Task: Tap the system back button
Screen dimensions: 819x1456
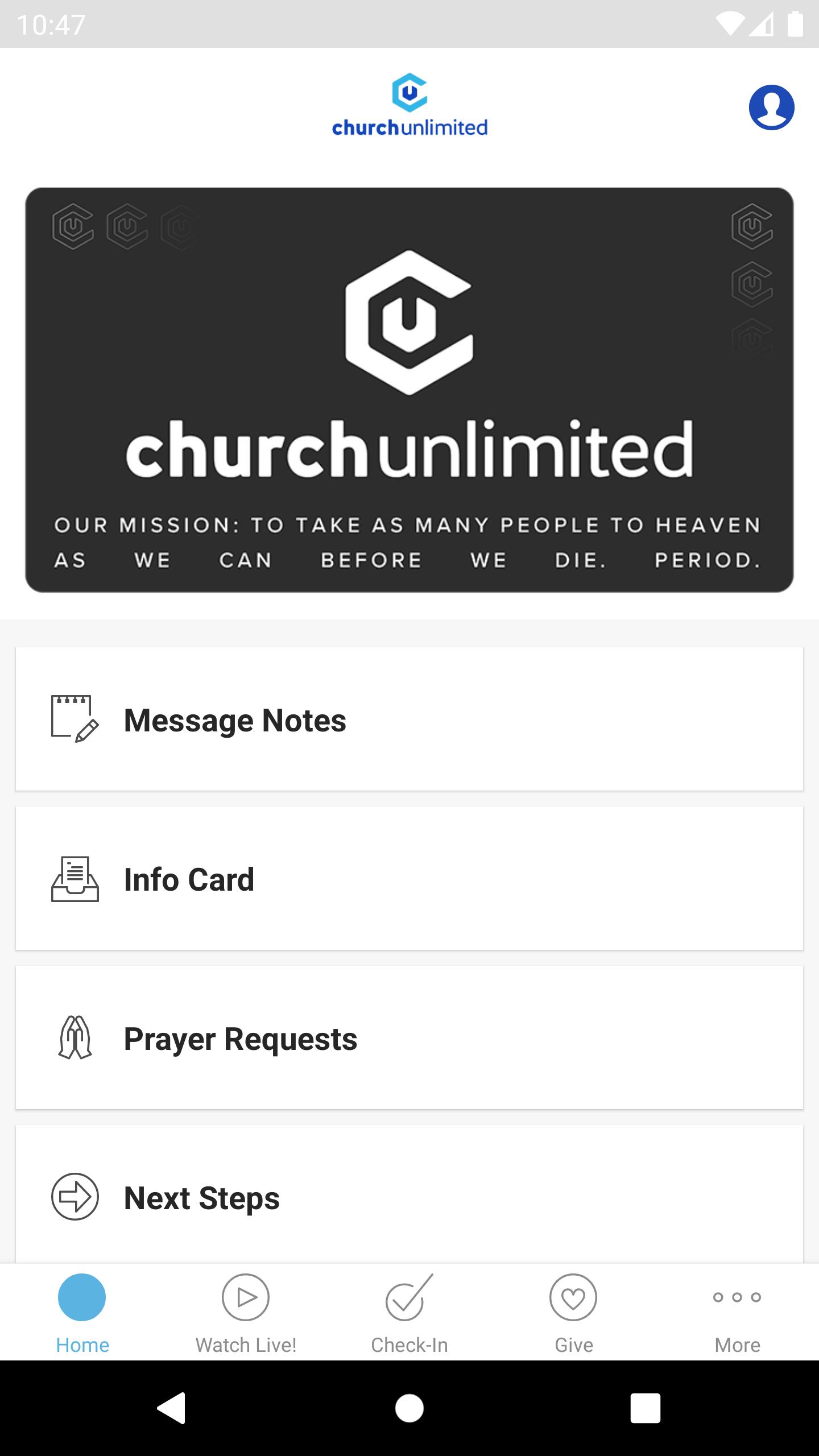Action: click(172, 1408)
